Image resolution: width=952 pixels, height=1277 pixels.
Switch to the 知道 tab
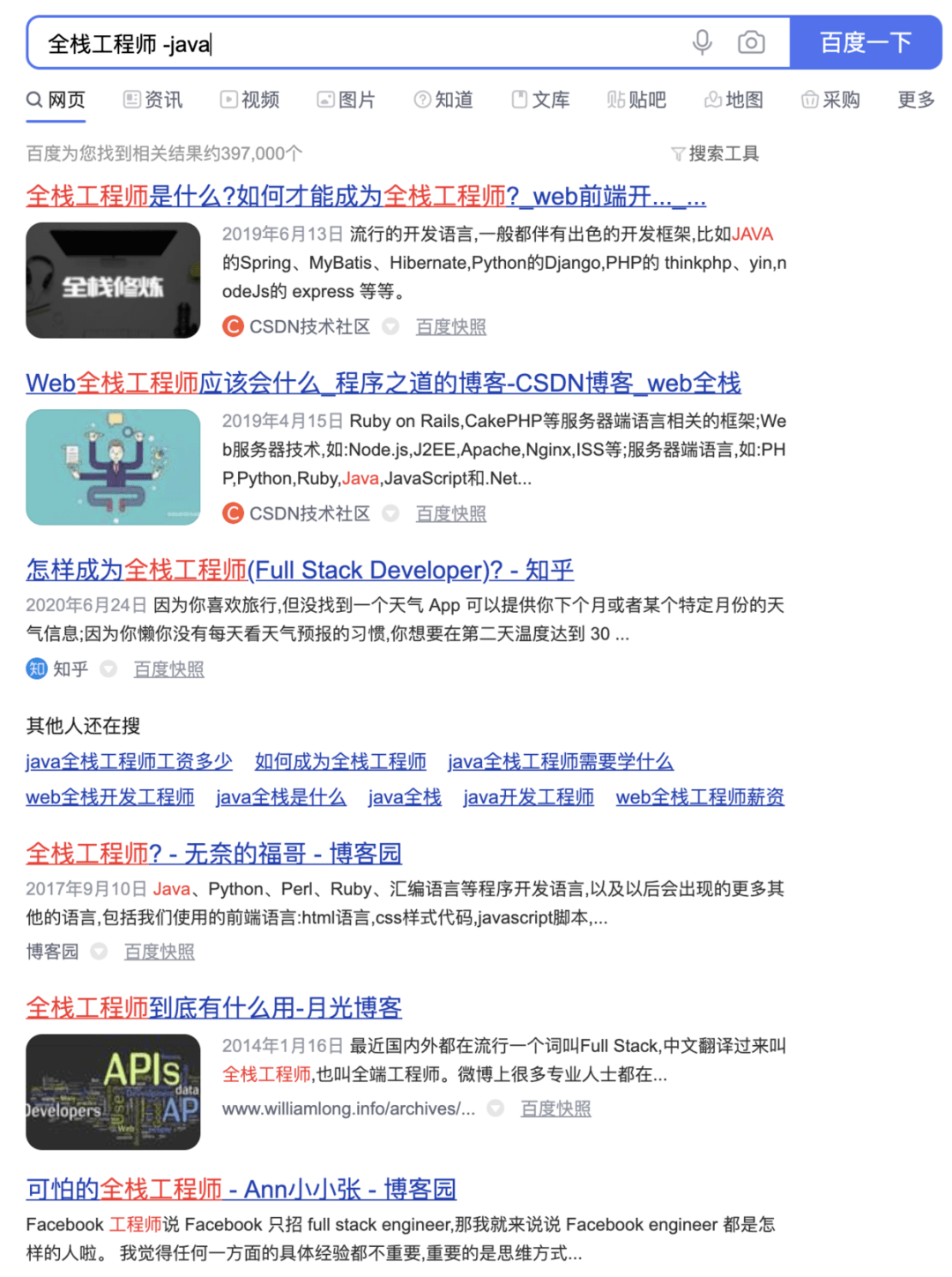point(443,100)
